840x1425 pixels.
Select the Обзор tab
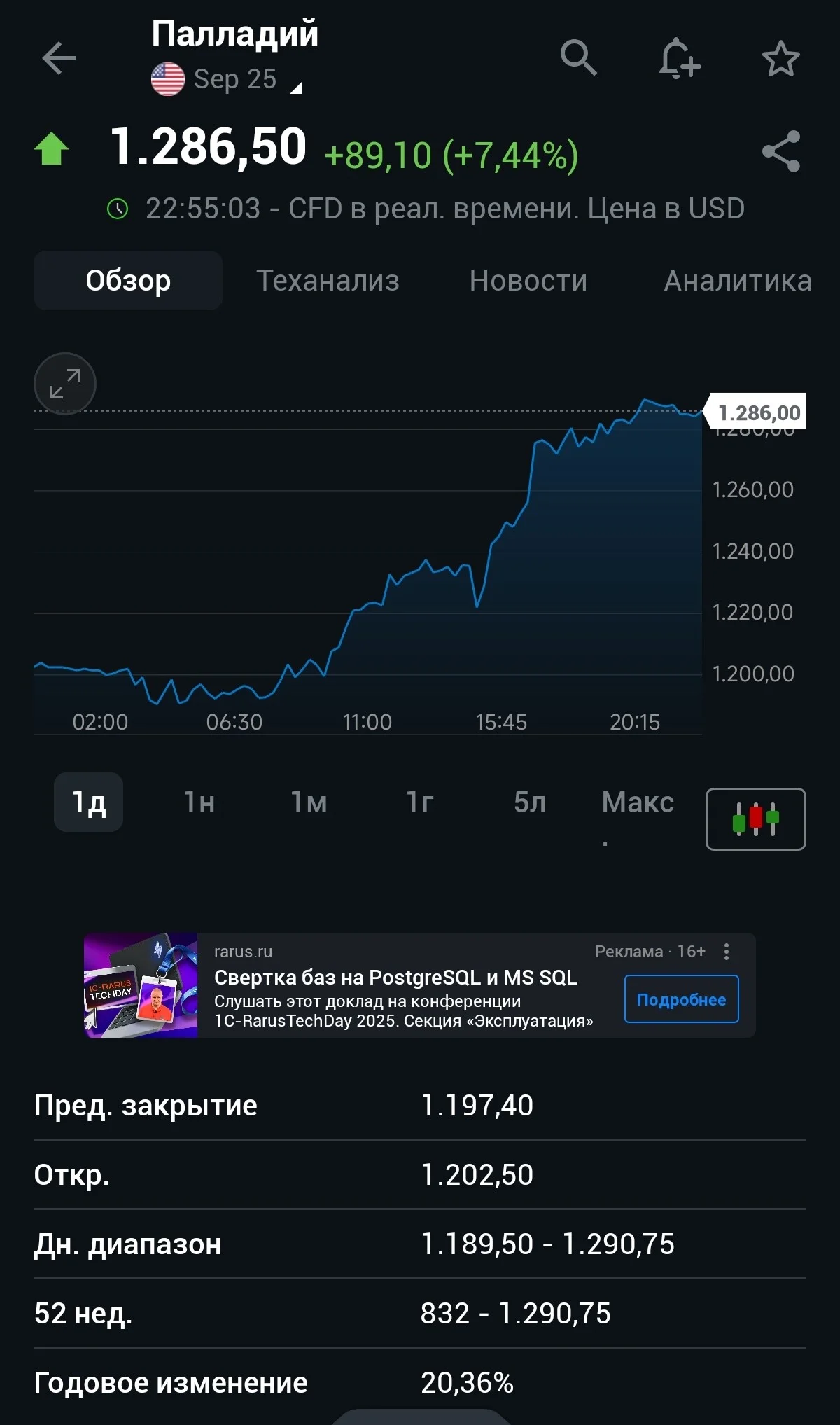pyautogui.click(x=128, y=280)
